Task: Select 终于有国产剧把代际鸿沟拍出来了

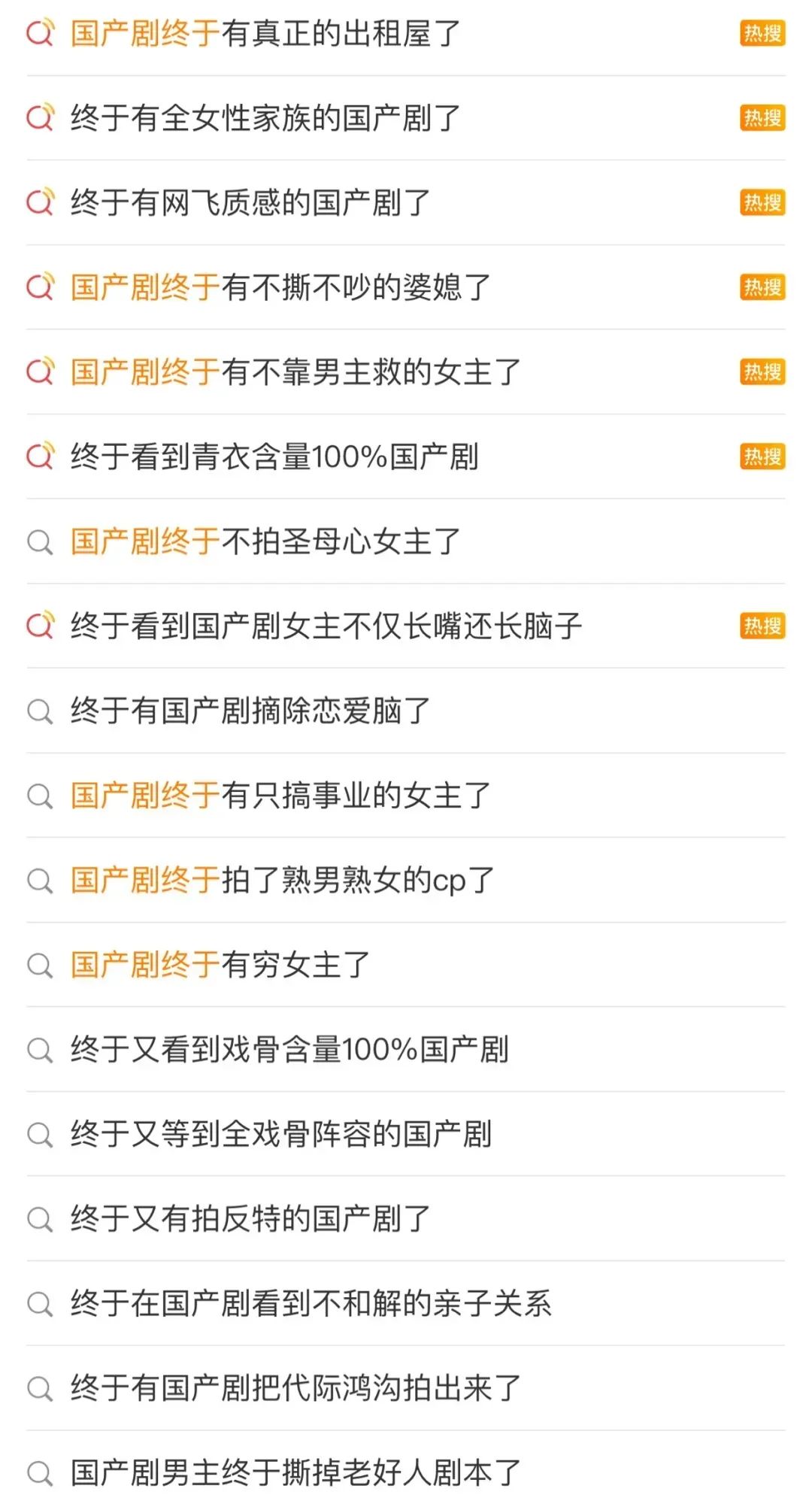Action: click(x=295, y=1388)
